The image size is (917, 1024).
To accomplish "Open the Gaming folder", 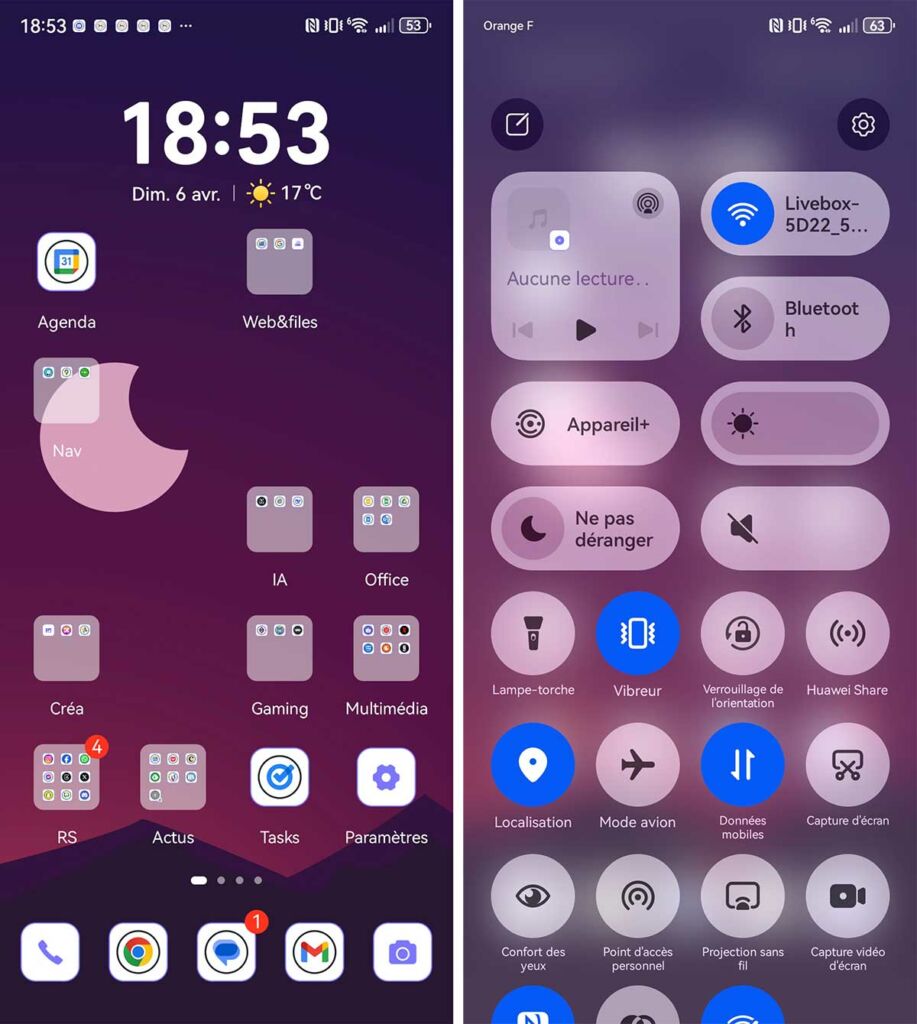I will (x=279, y=648).
